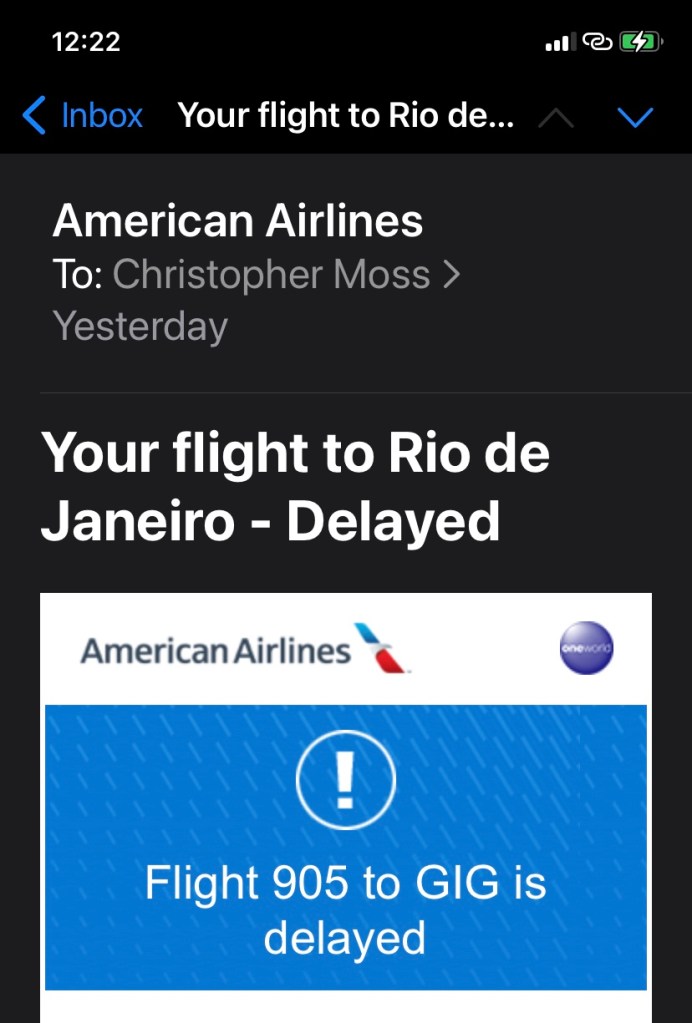Go back to the Inbox
692x1023 pixels.
pyautogui.click(x=84, y=116)
